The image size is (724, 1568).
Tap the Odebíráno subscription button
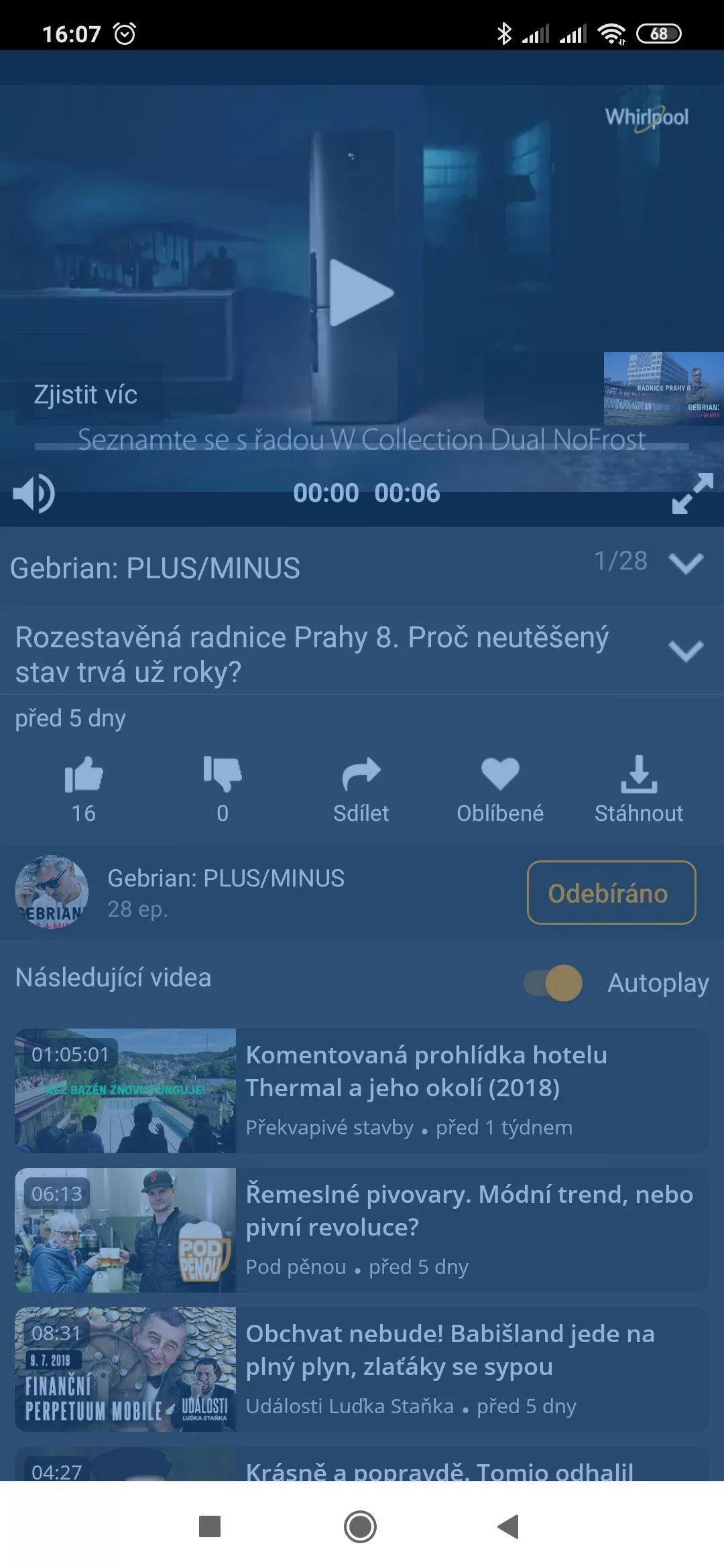pyautogui.click(x=611, y=893)
